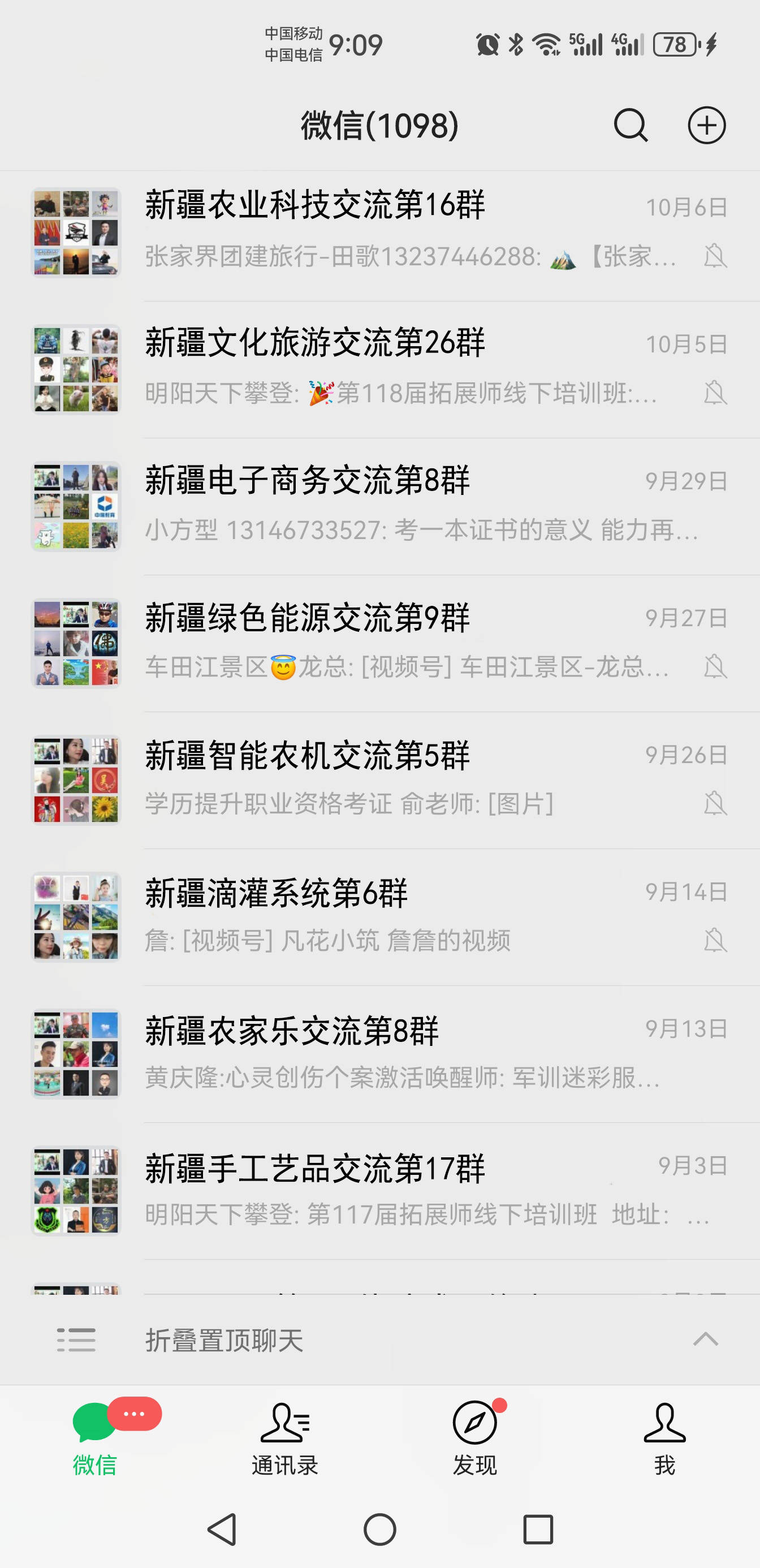Return to the system home screen
Screen dimensions: 760x1568
click(x=379, y=1528)
